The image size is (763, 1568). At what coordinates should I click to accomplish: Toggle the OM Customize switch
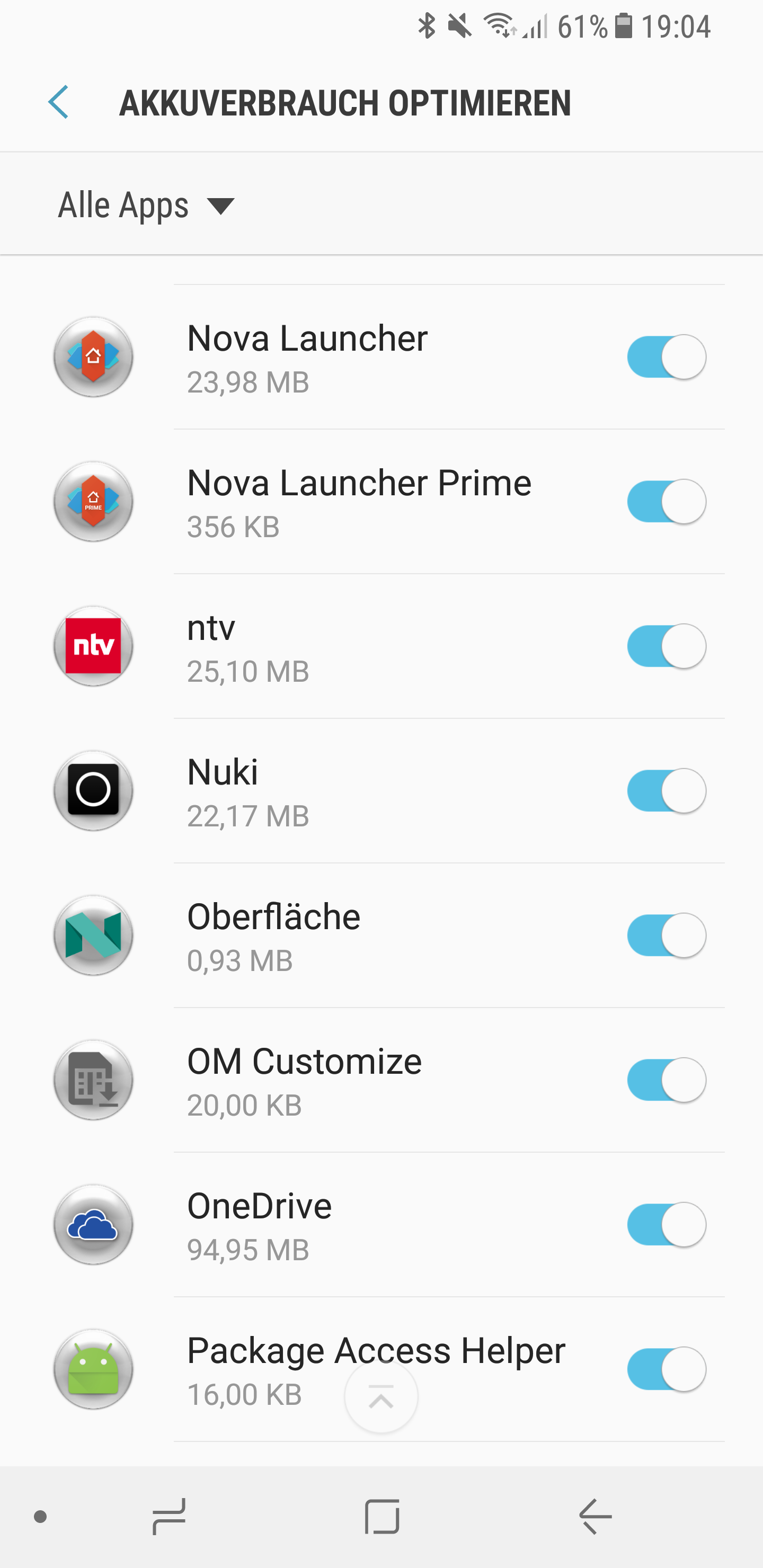point(666,1080)
